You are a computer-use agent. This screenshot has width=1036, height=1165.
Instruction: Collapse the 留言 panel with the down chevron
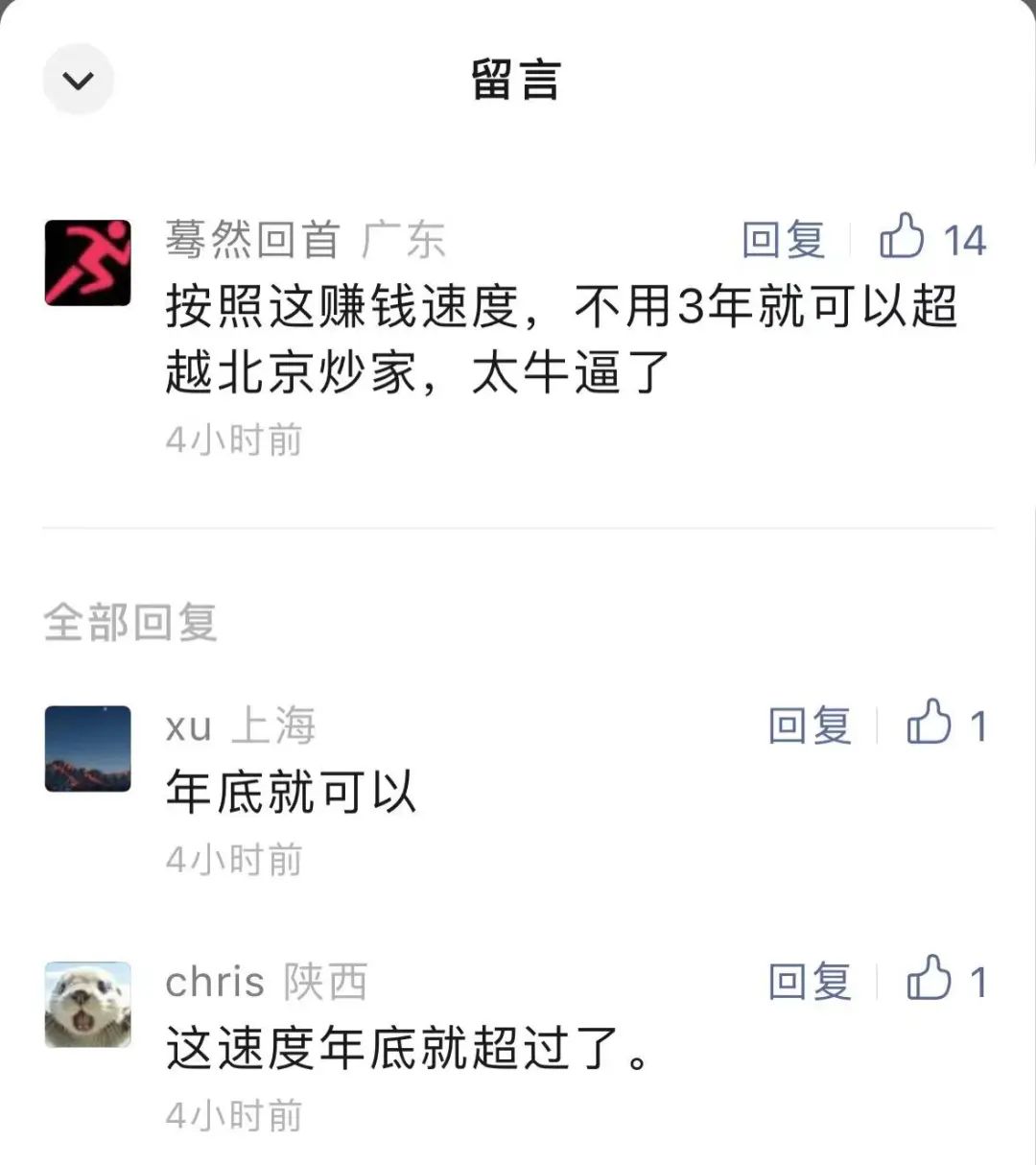[x=78, y=80]
